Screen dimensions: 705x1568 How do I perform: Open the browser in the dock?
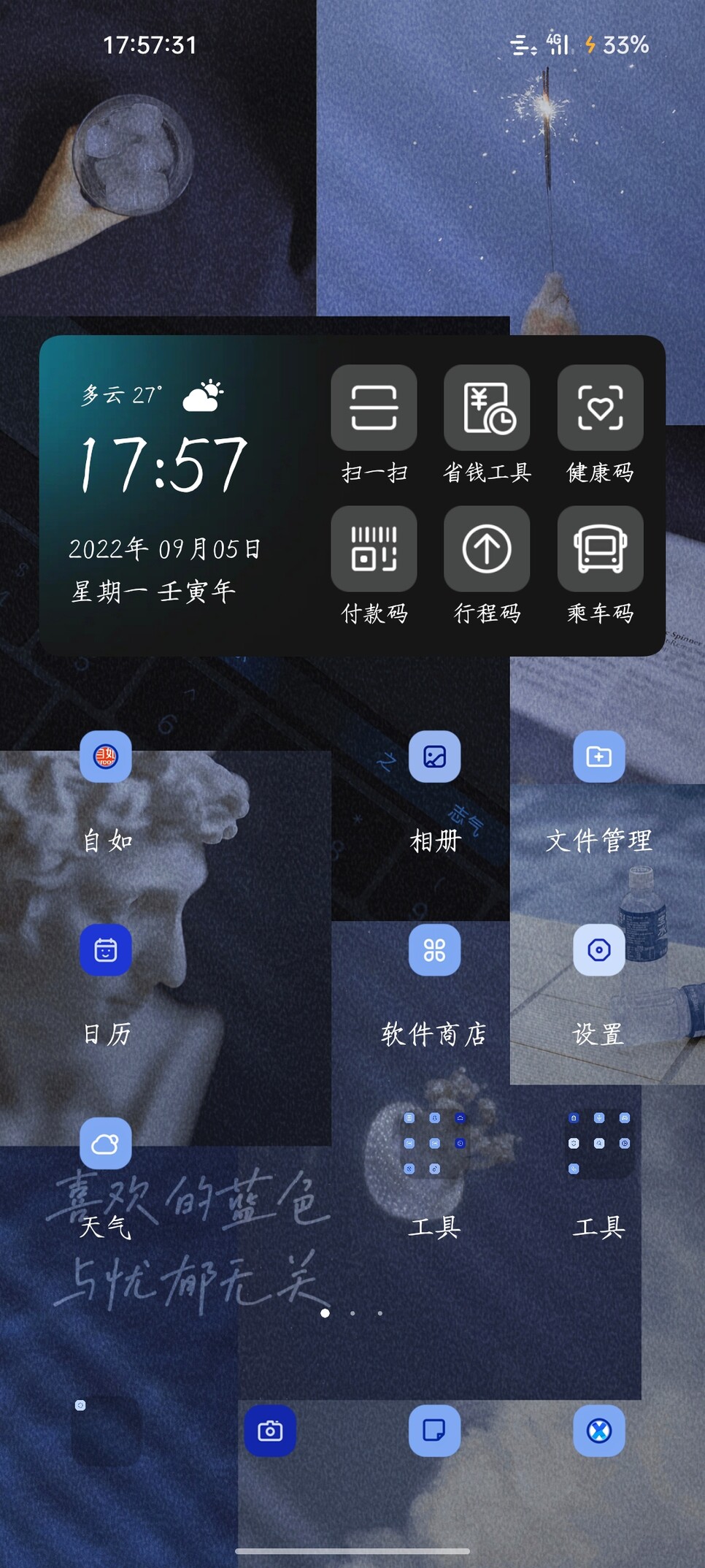click(x=598, y=1431)
